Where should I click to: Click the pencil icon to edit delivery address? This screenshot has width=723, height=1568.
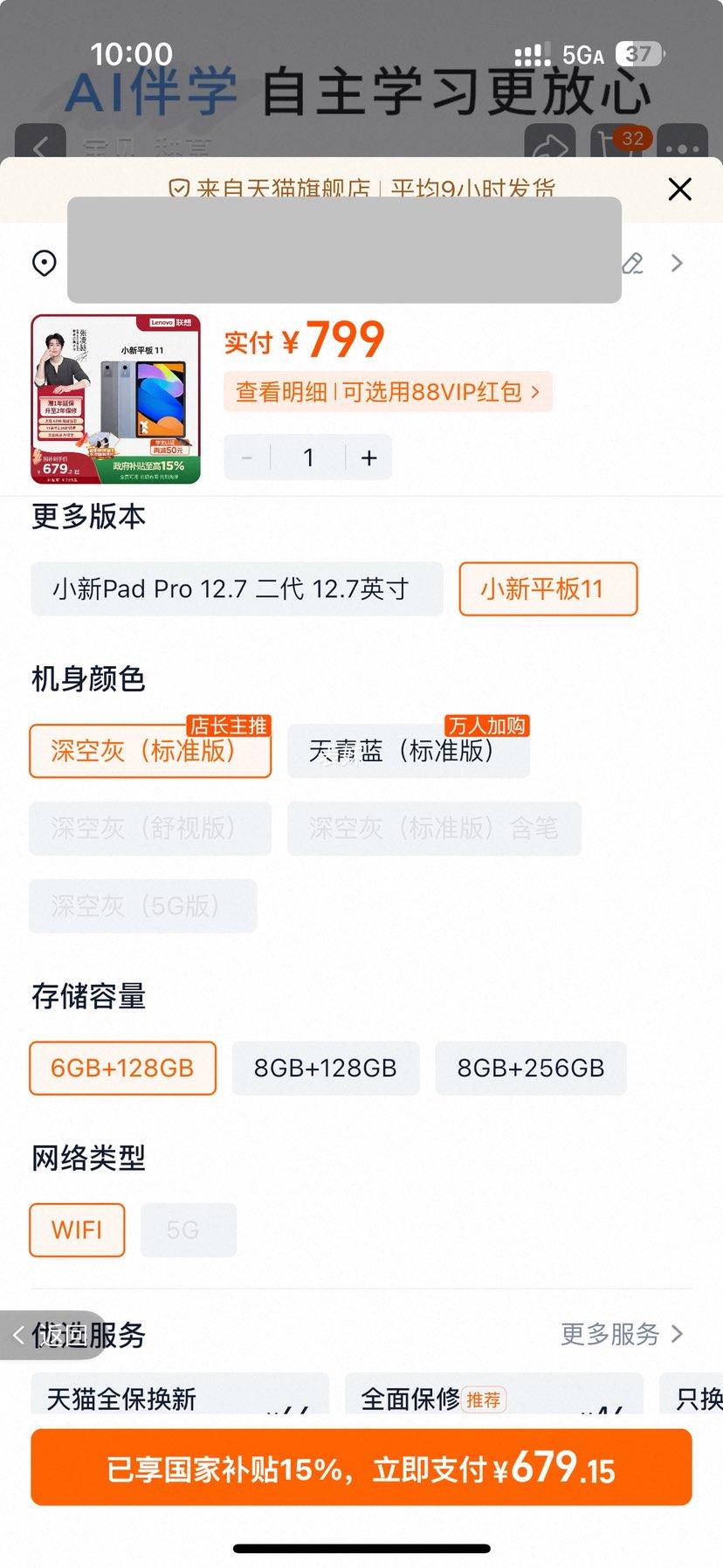click(x=632, y=263)
